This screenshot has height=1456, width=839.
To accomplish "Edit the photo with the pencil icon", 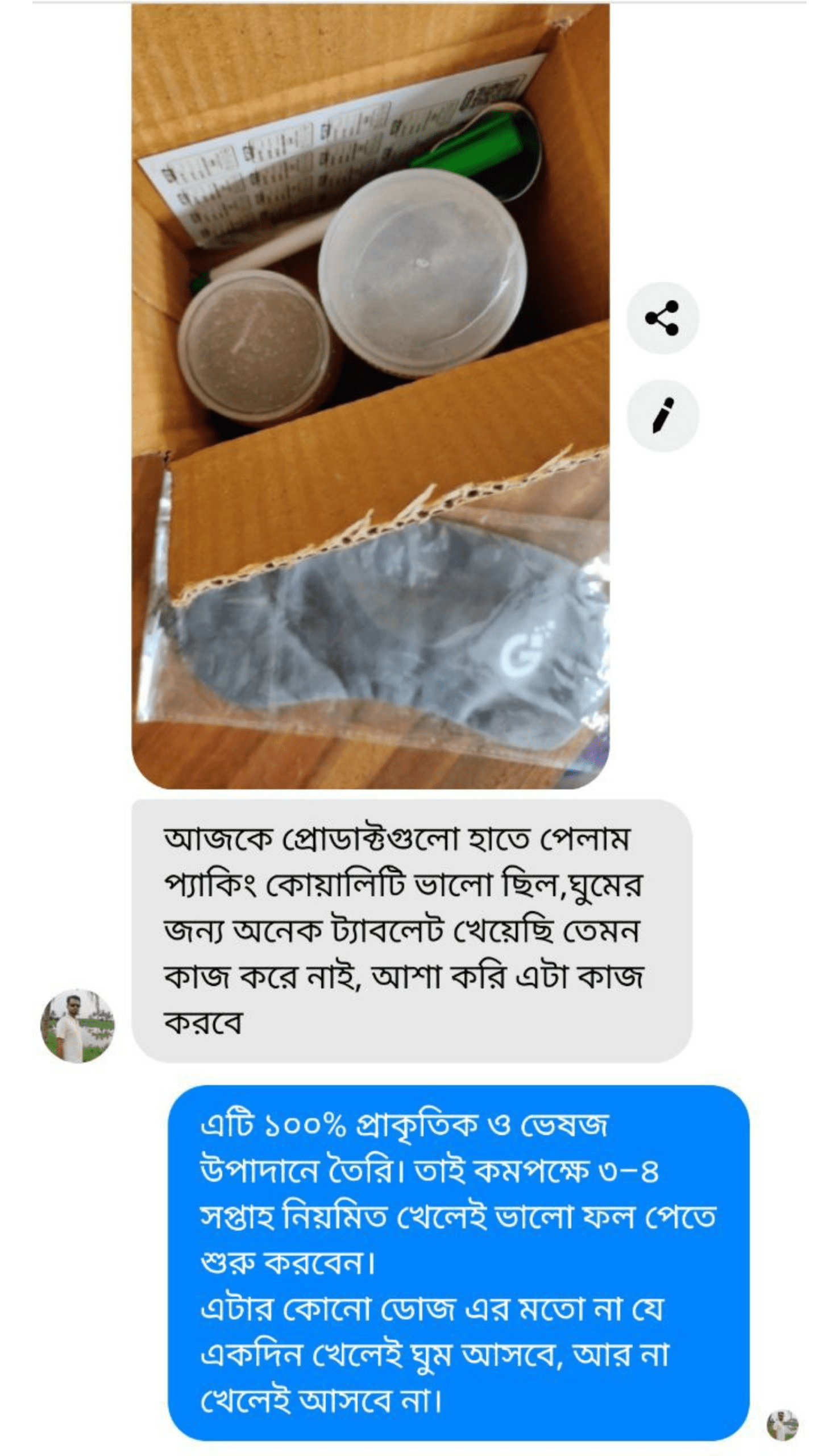I will (662, 416).
